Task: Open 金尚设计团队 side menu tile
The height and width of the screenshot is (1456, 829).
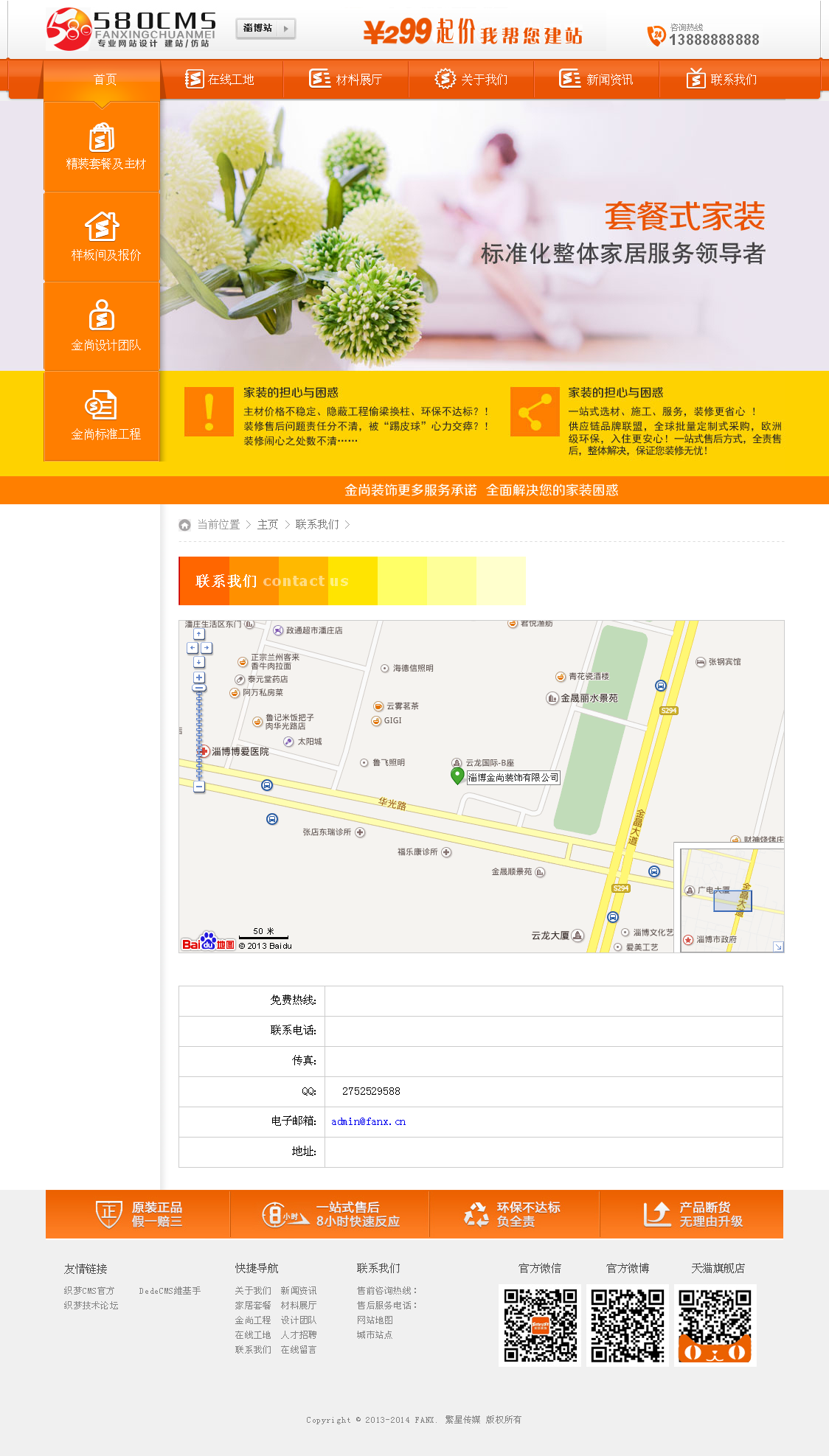Action: tap(103, 327)
